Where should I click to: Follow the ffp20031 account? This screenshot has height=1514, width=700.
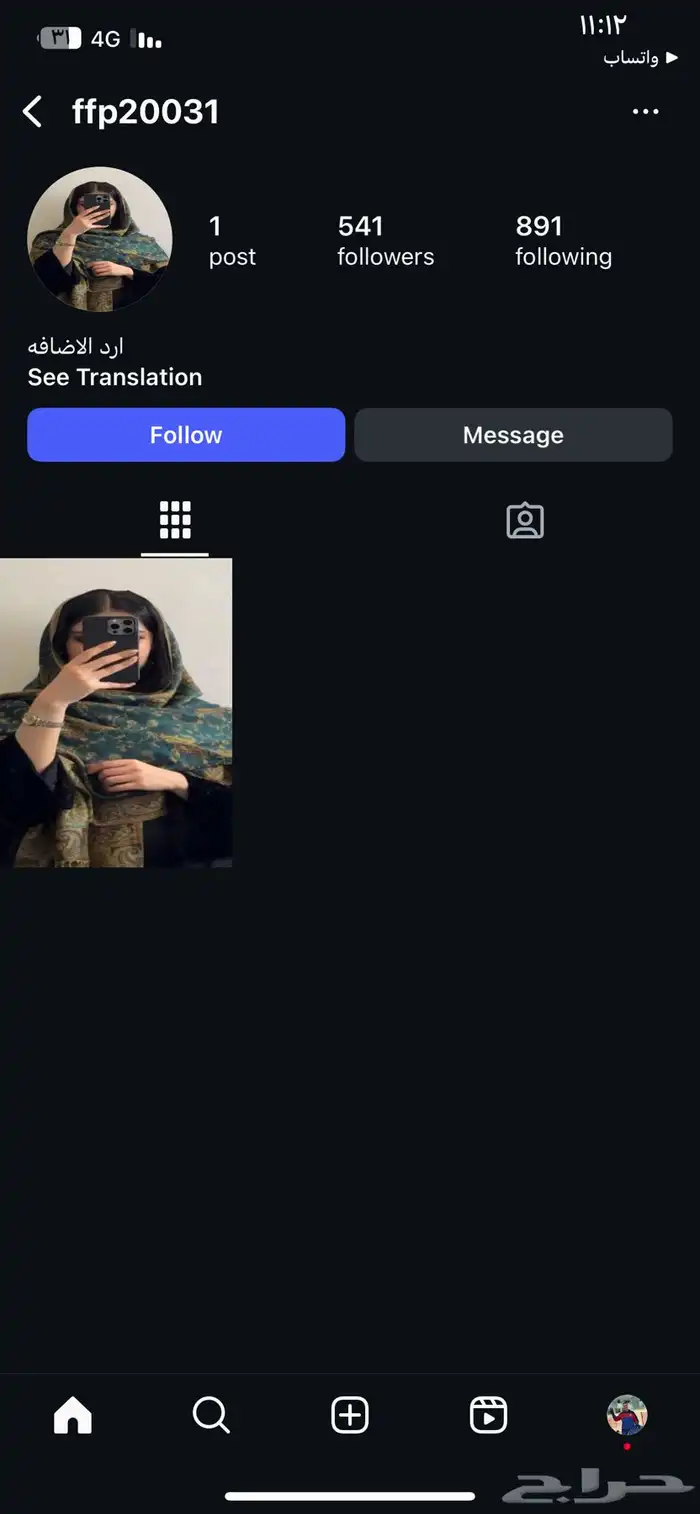pos(186,435)
